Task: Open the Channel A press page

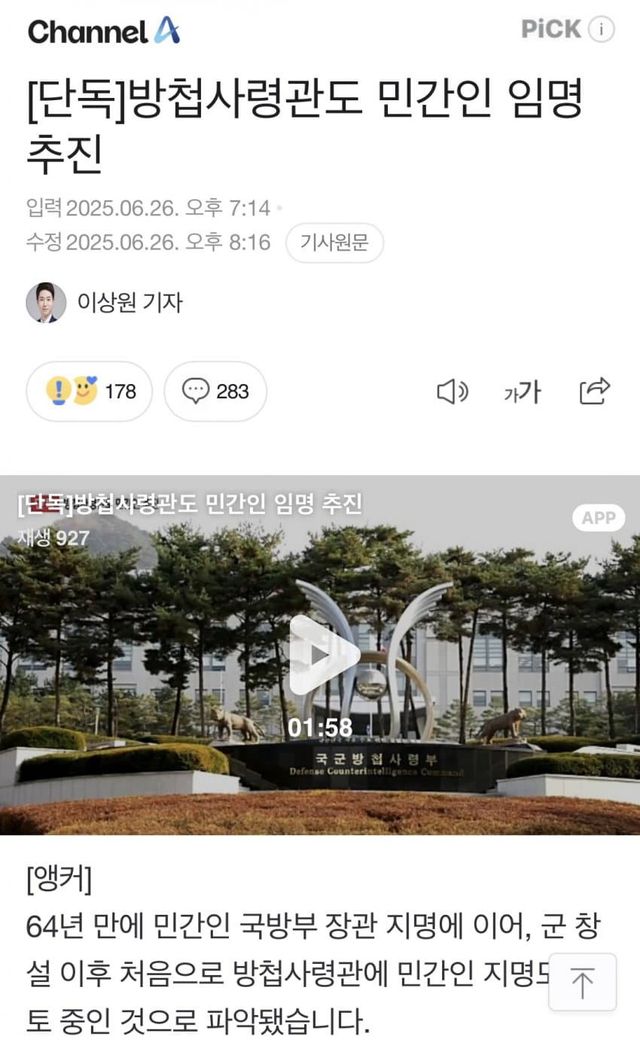Action: point(104,32)
